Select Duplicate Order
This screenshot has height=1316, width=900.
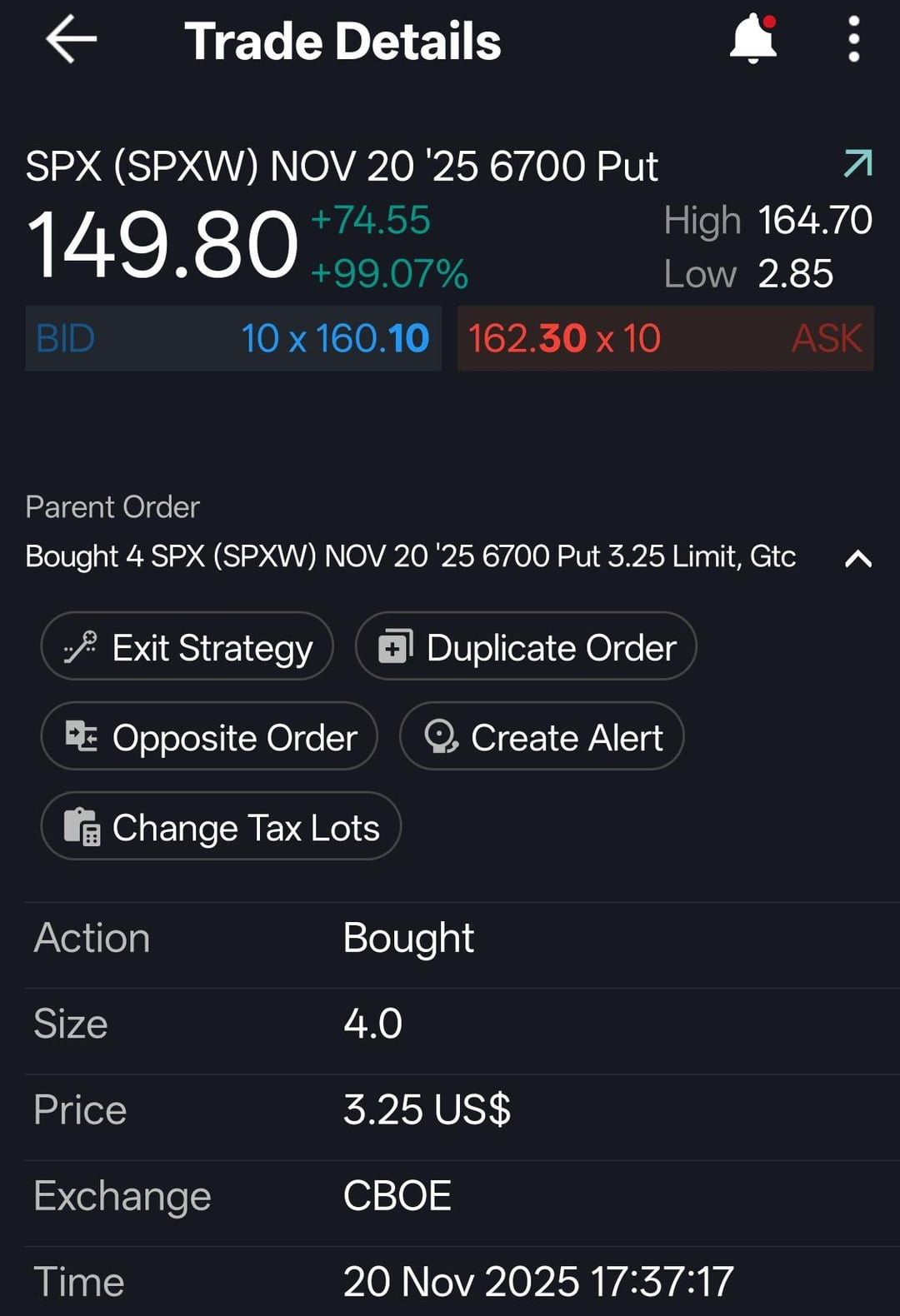click(x=526, y=647)
